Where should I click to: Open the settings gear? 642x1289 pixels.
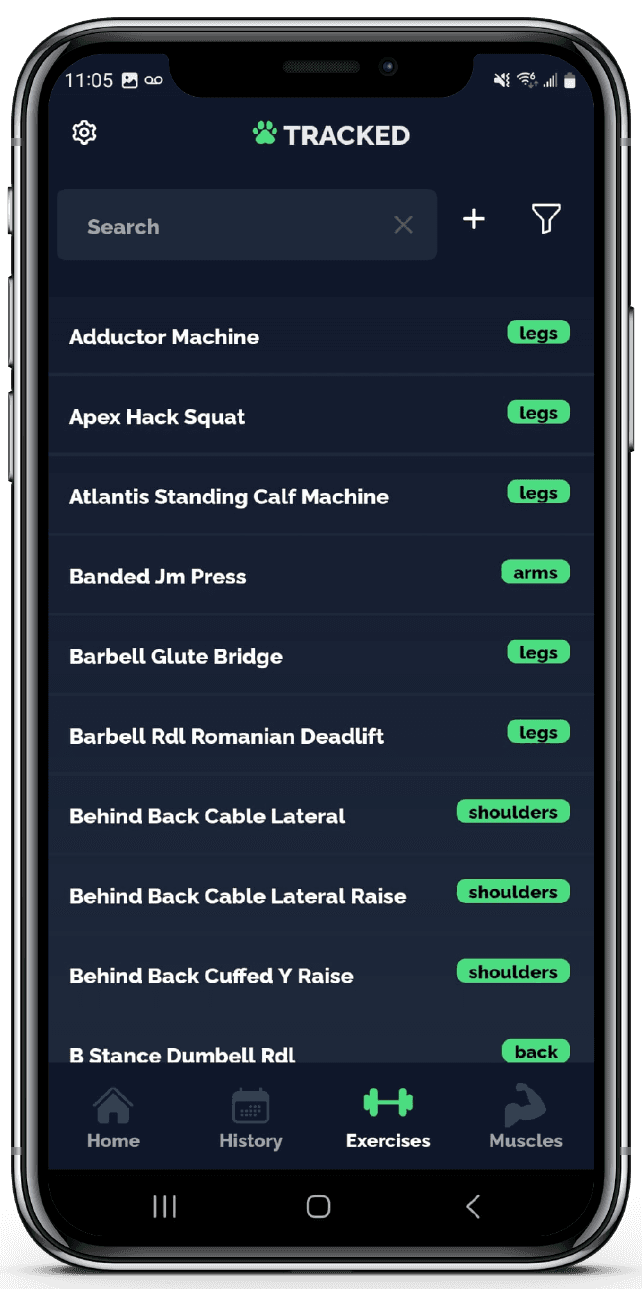(x=85, y=133)
